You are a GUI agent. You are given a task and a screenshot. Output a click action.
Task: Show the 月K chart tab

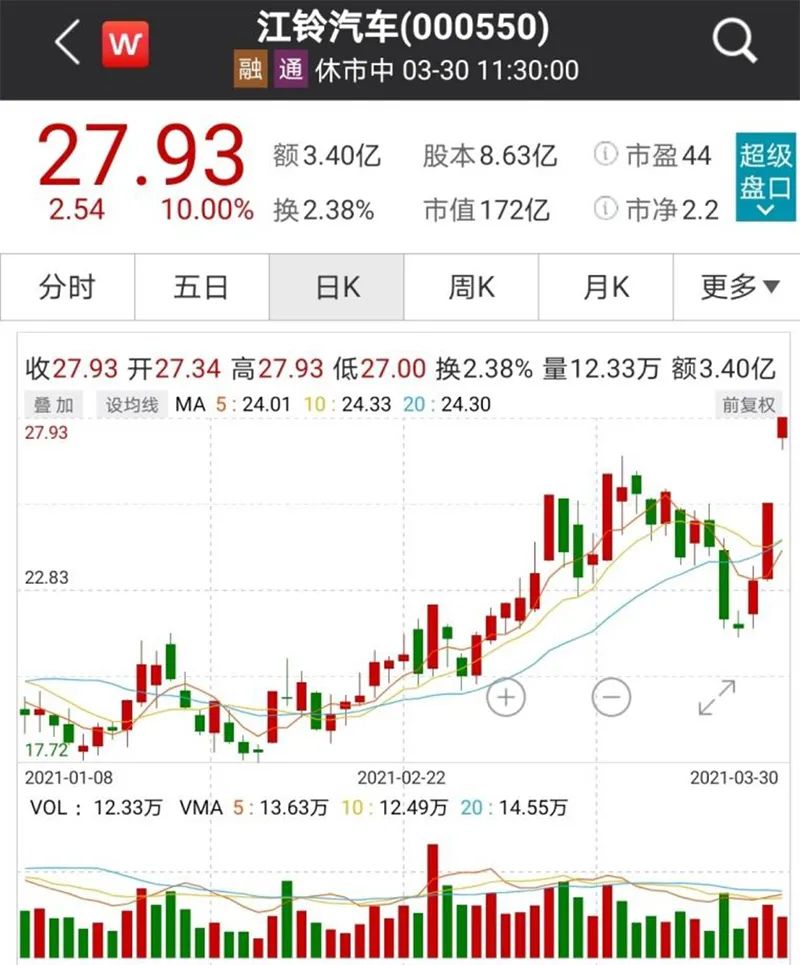606,287
